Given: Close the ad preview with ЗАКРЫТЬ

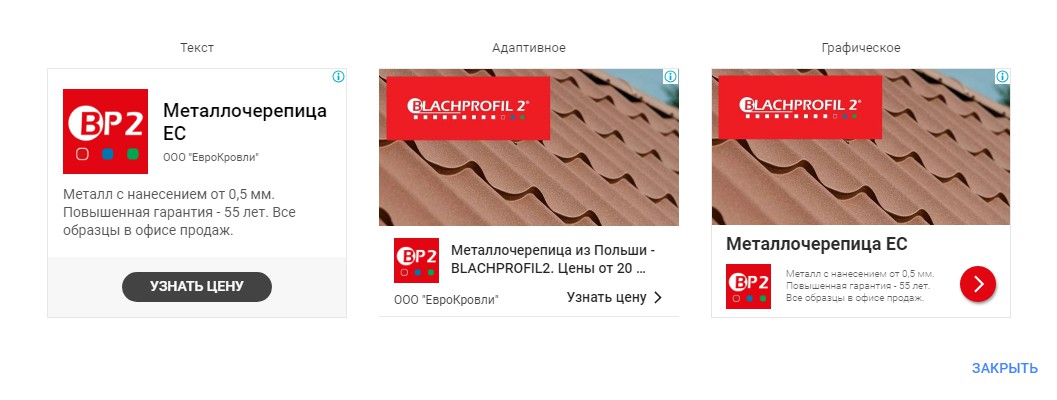Looking at the screenshot, I should 1004,368.
